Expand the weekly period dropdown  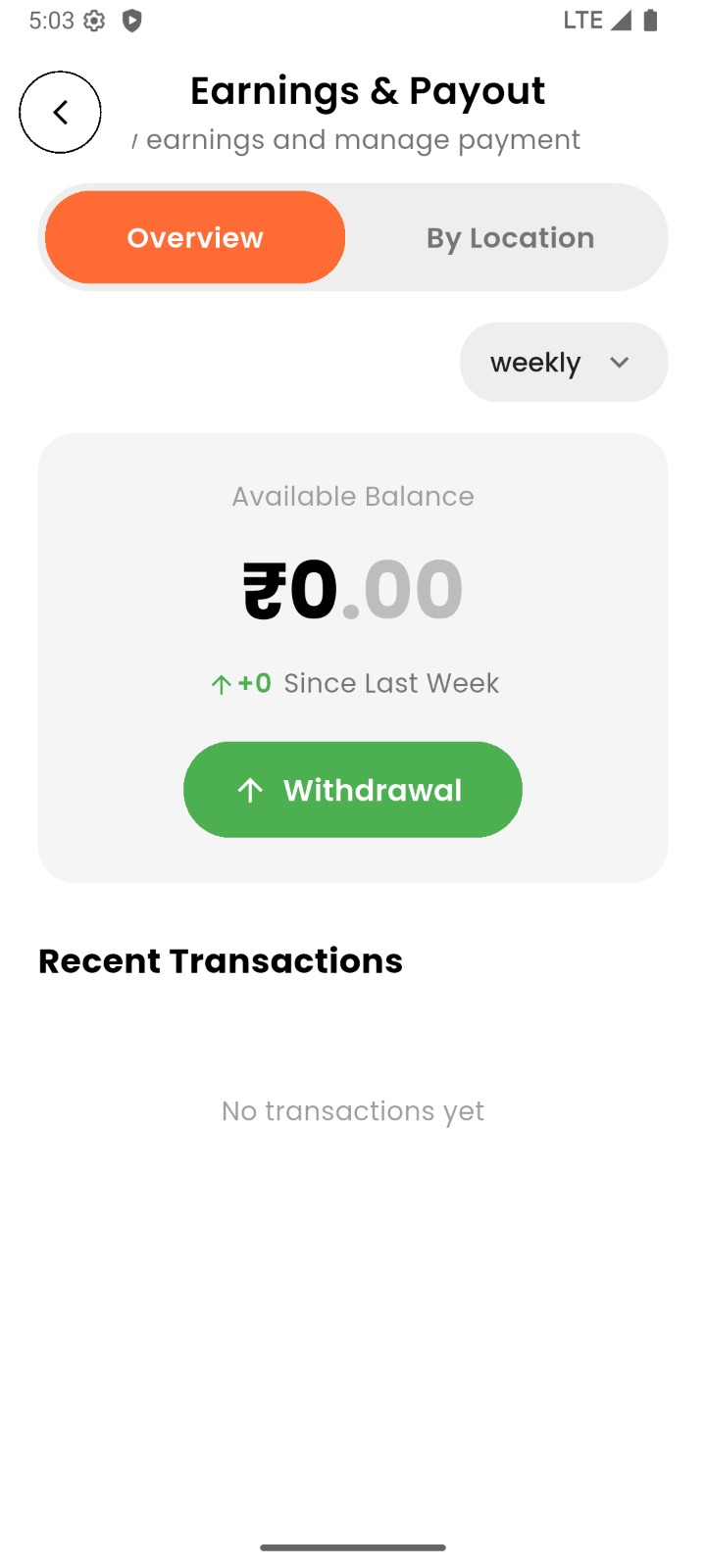[563, 363]
